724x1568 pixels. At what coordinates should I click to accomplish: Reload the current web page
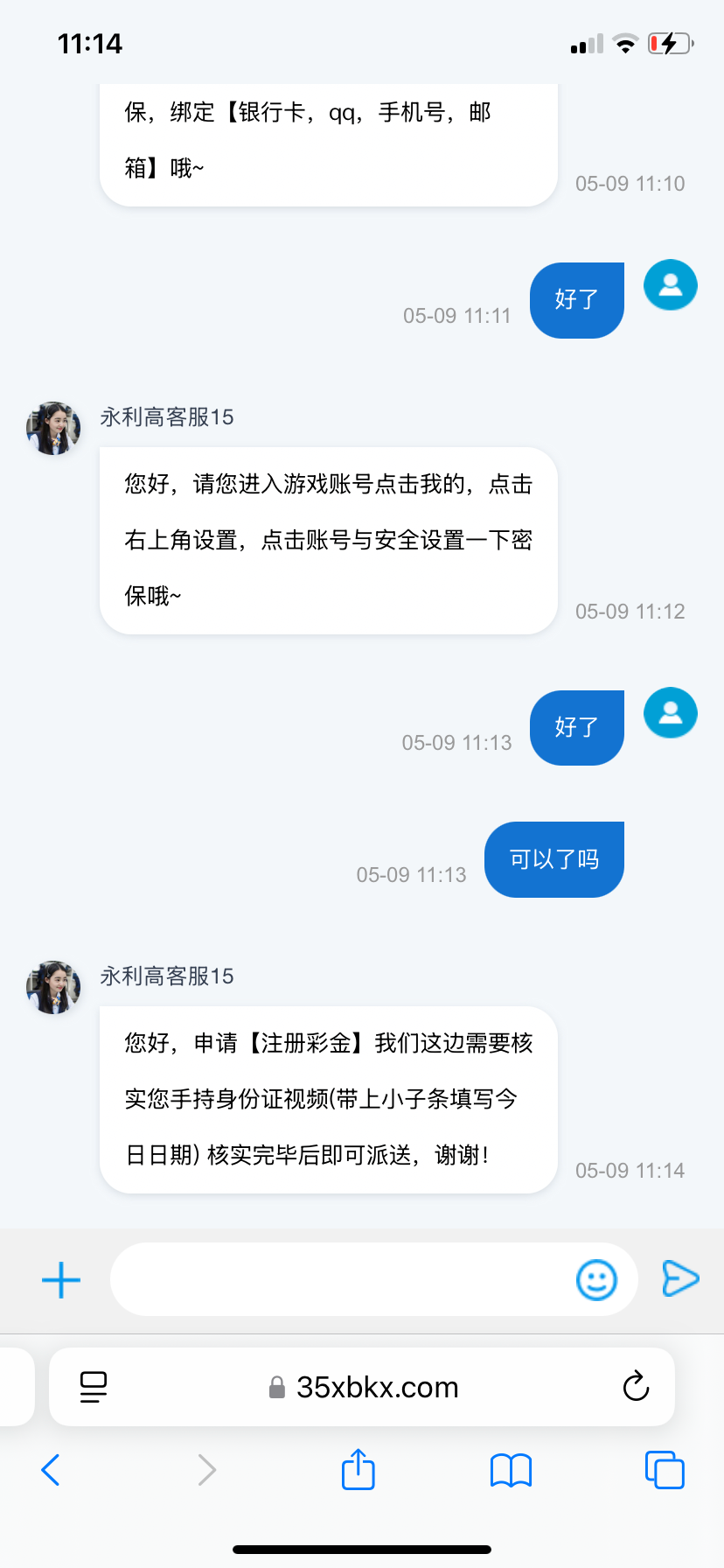(636, 1387)
